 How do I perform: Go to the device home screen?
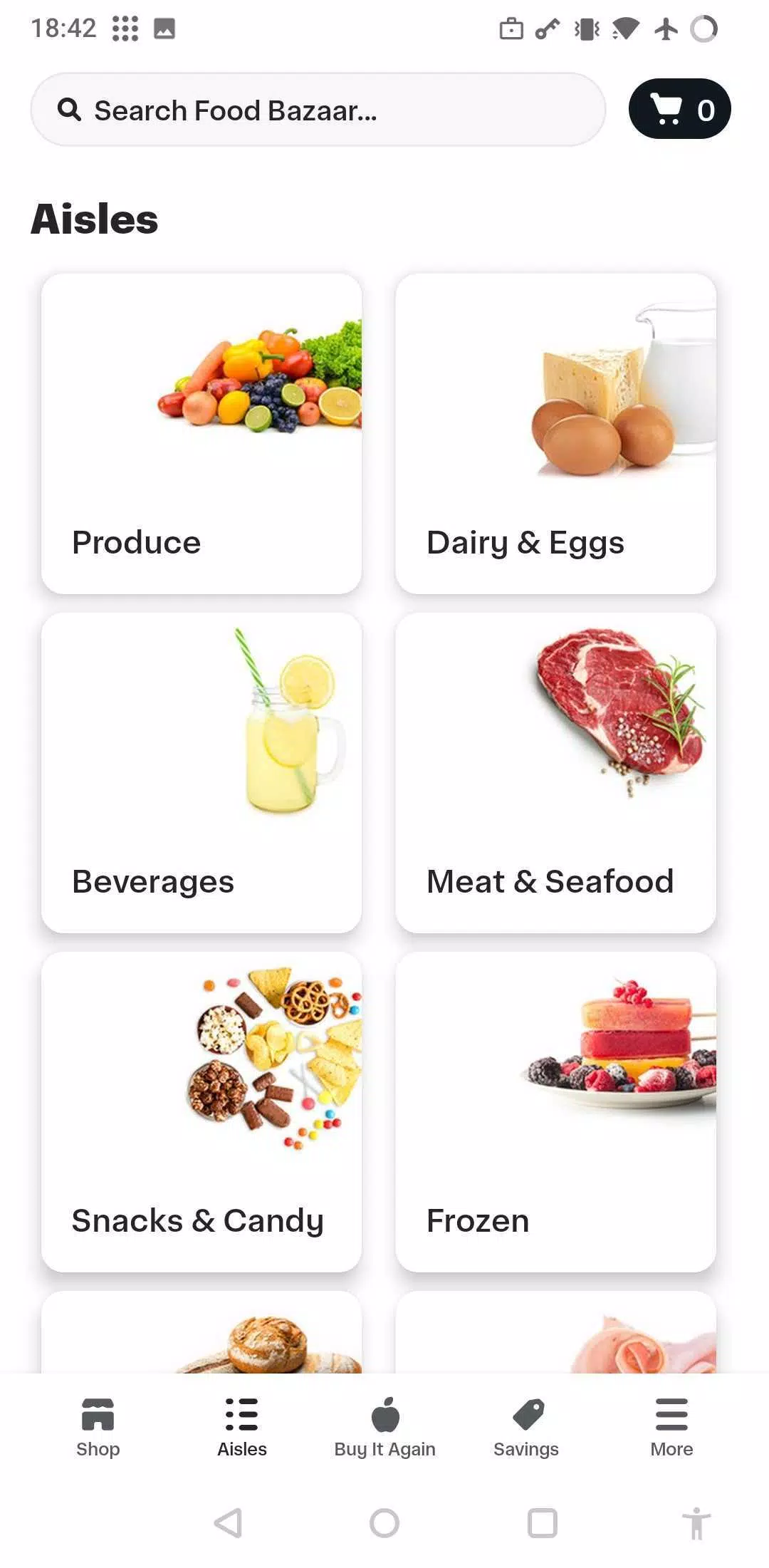coord(384,1523)
